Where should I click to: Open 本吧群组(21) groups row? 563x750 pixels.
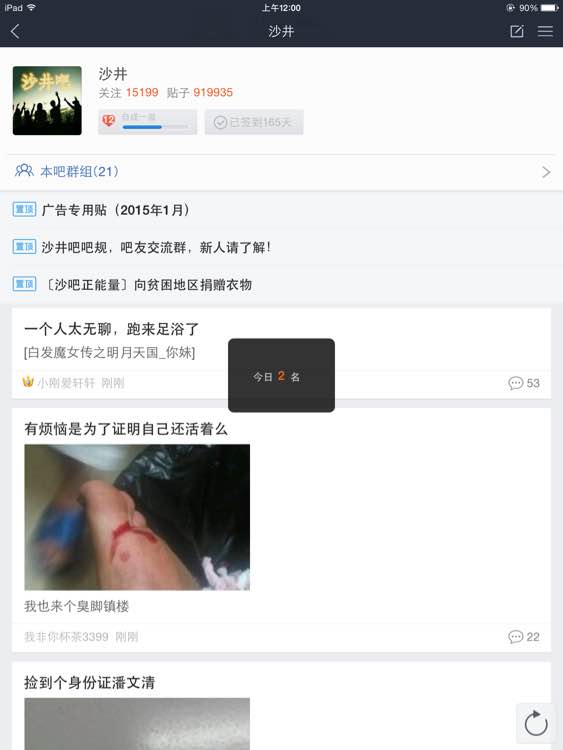(281, 172)
